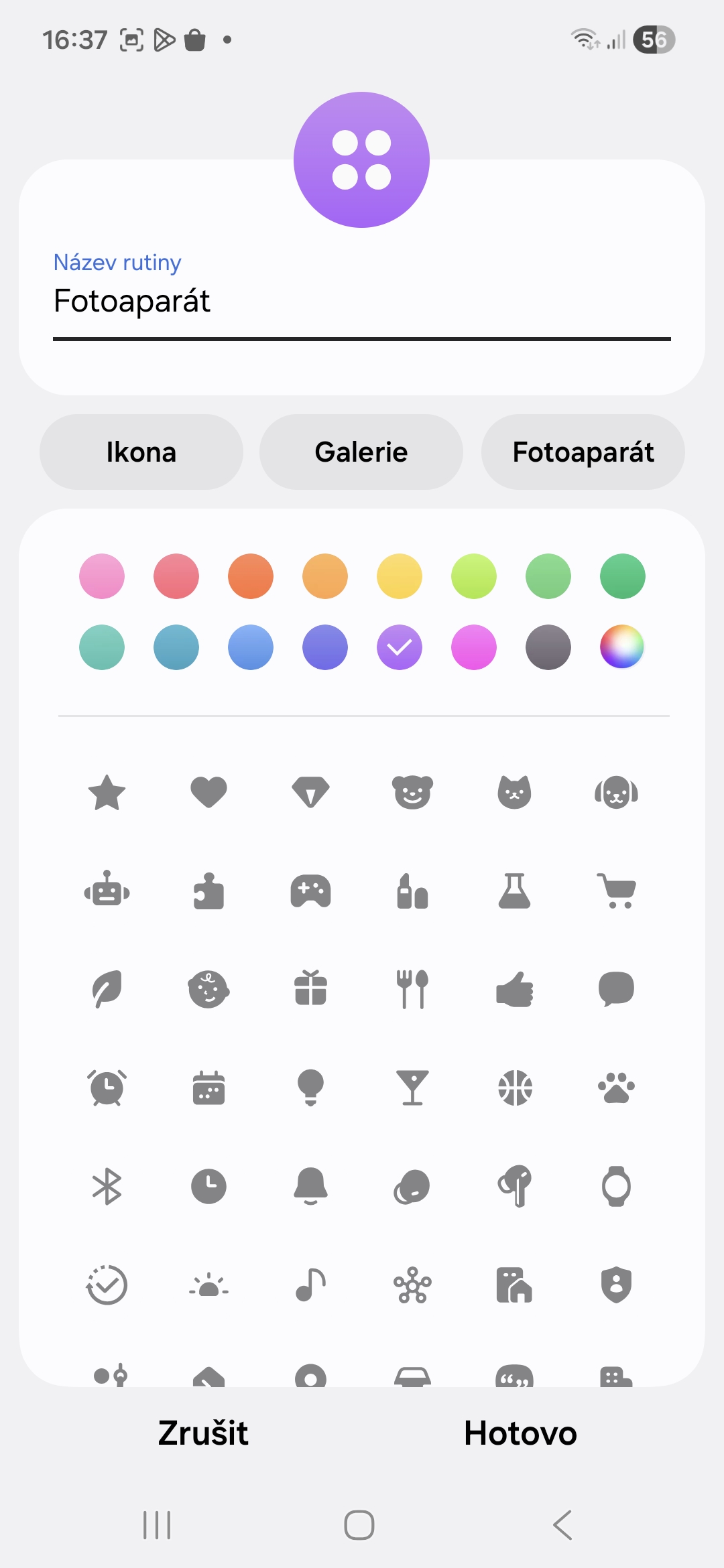Select the Ikona option
Screen dimensions: 724x1568
[141, 452]
